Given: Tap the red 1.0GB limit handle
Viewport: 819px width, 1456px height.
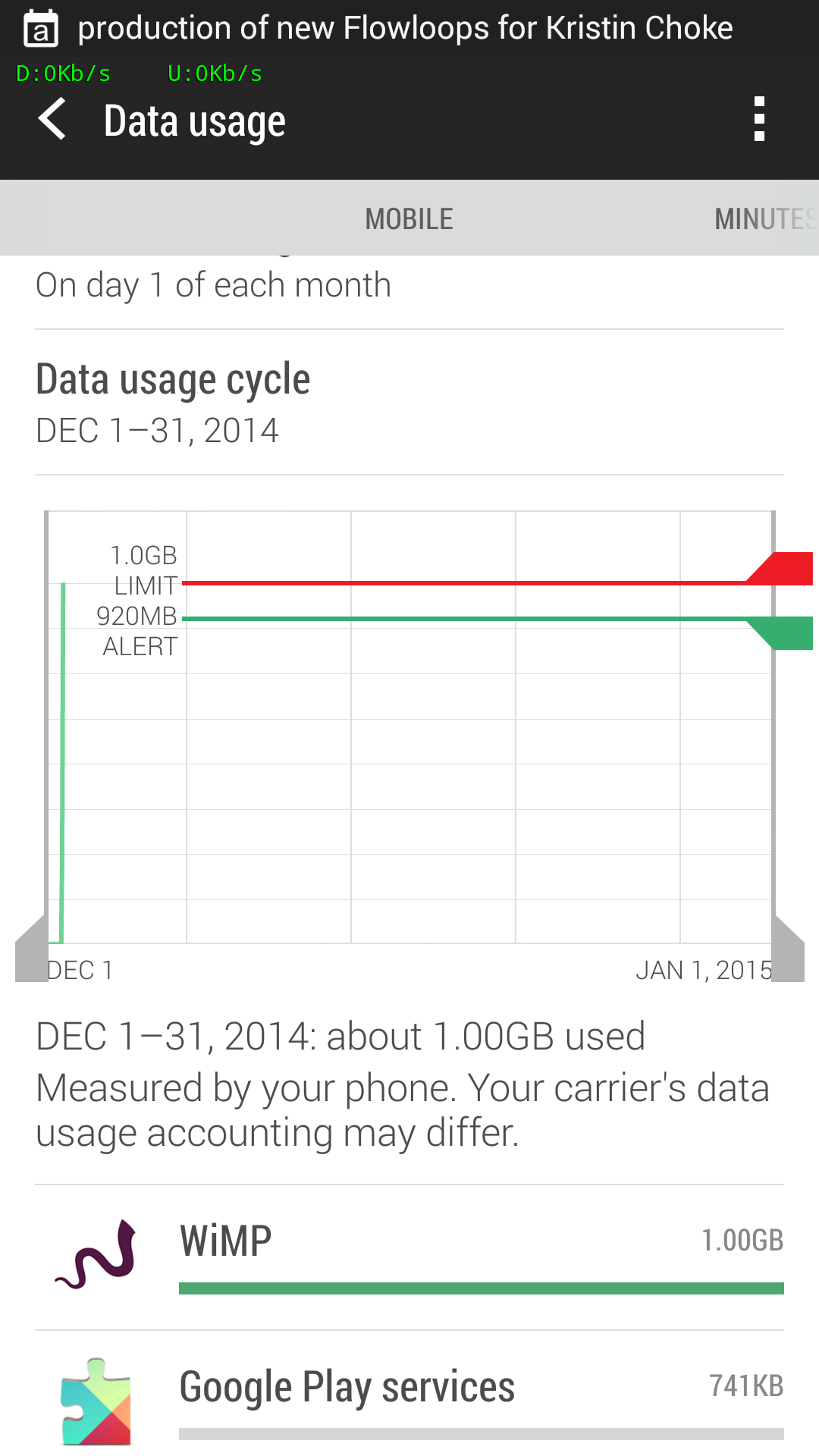Looking at the screenshot, I should [783, 569].
